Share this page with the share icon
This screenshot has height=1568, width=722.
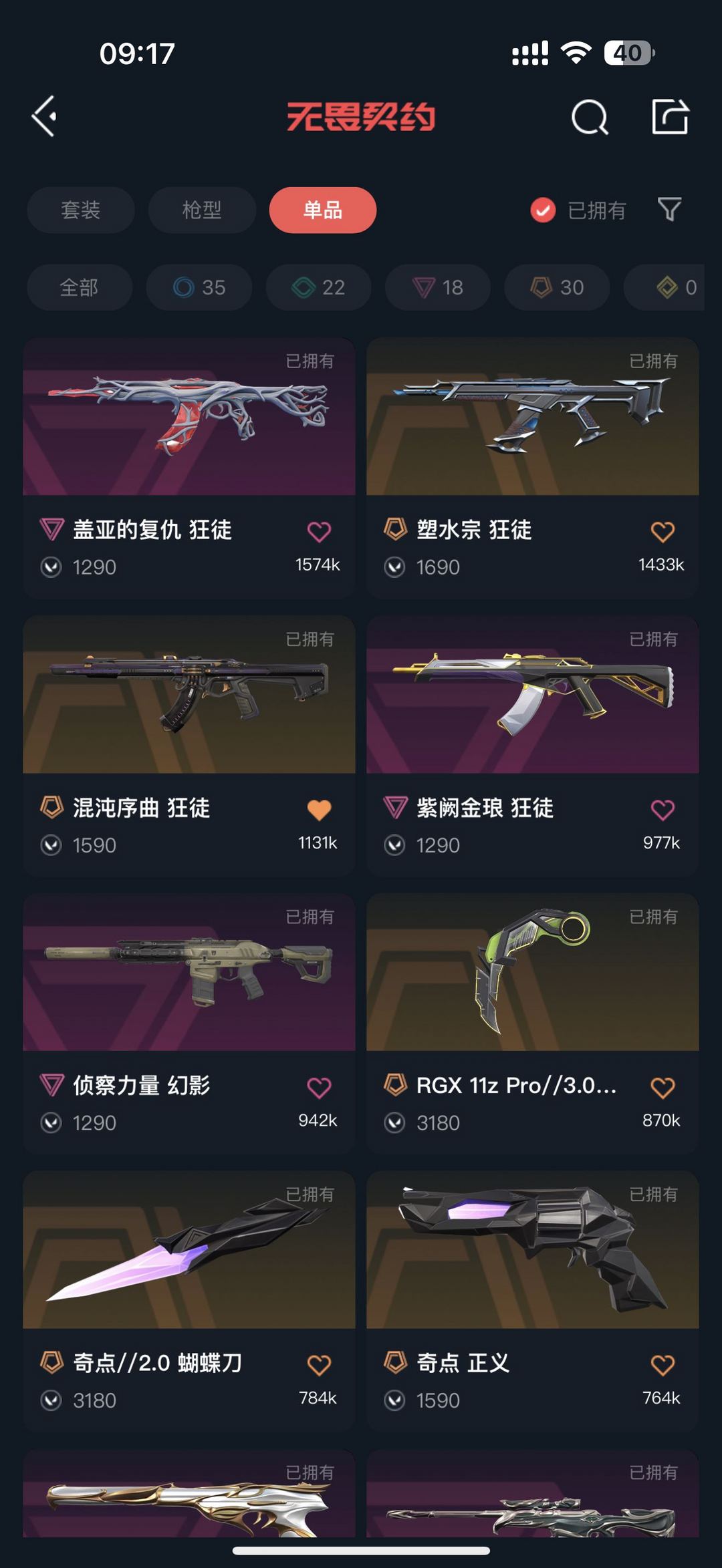point(670,116)
